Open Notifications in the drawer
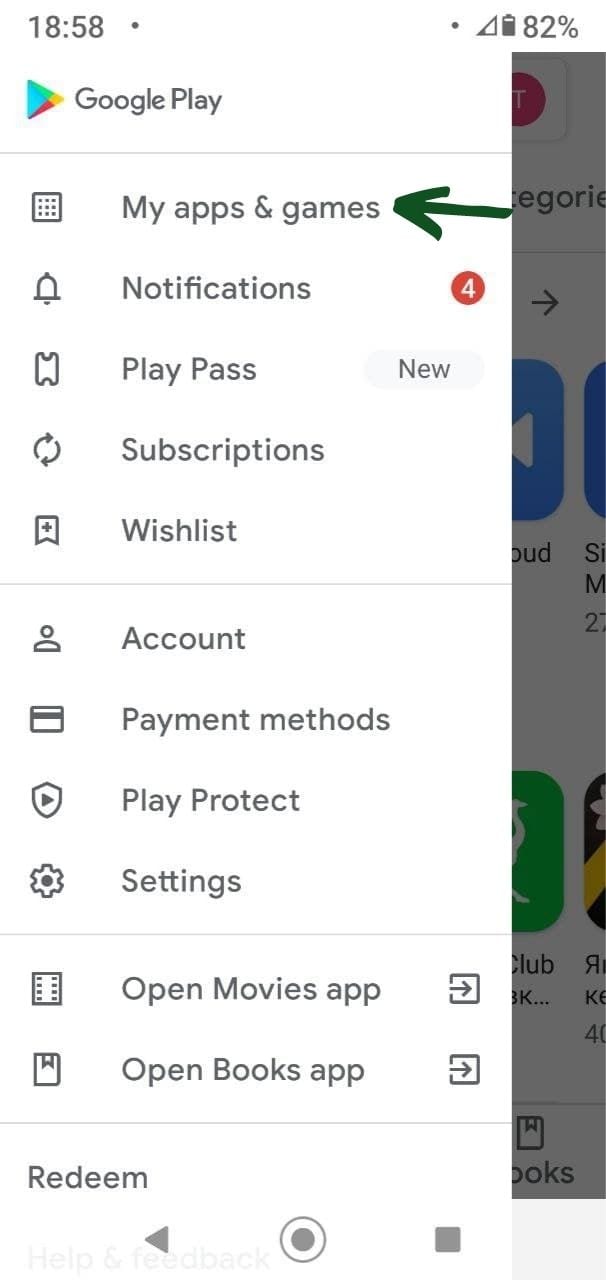Image resolution: width=606 pixels, height=1280 pixels. point(255,289)
